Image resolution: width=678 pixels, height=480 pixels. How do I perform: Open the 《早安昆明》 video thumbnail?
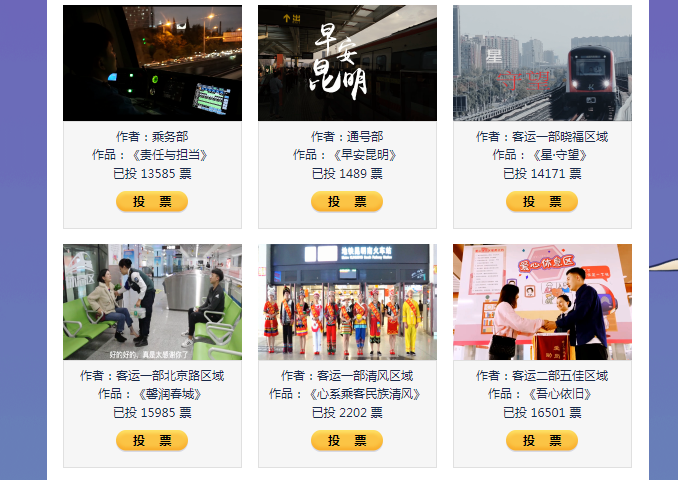347,63
